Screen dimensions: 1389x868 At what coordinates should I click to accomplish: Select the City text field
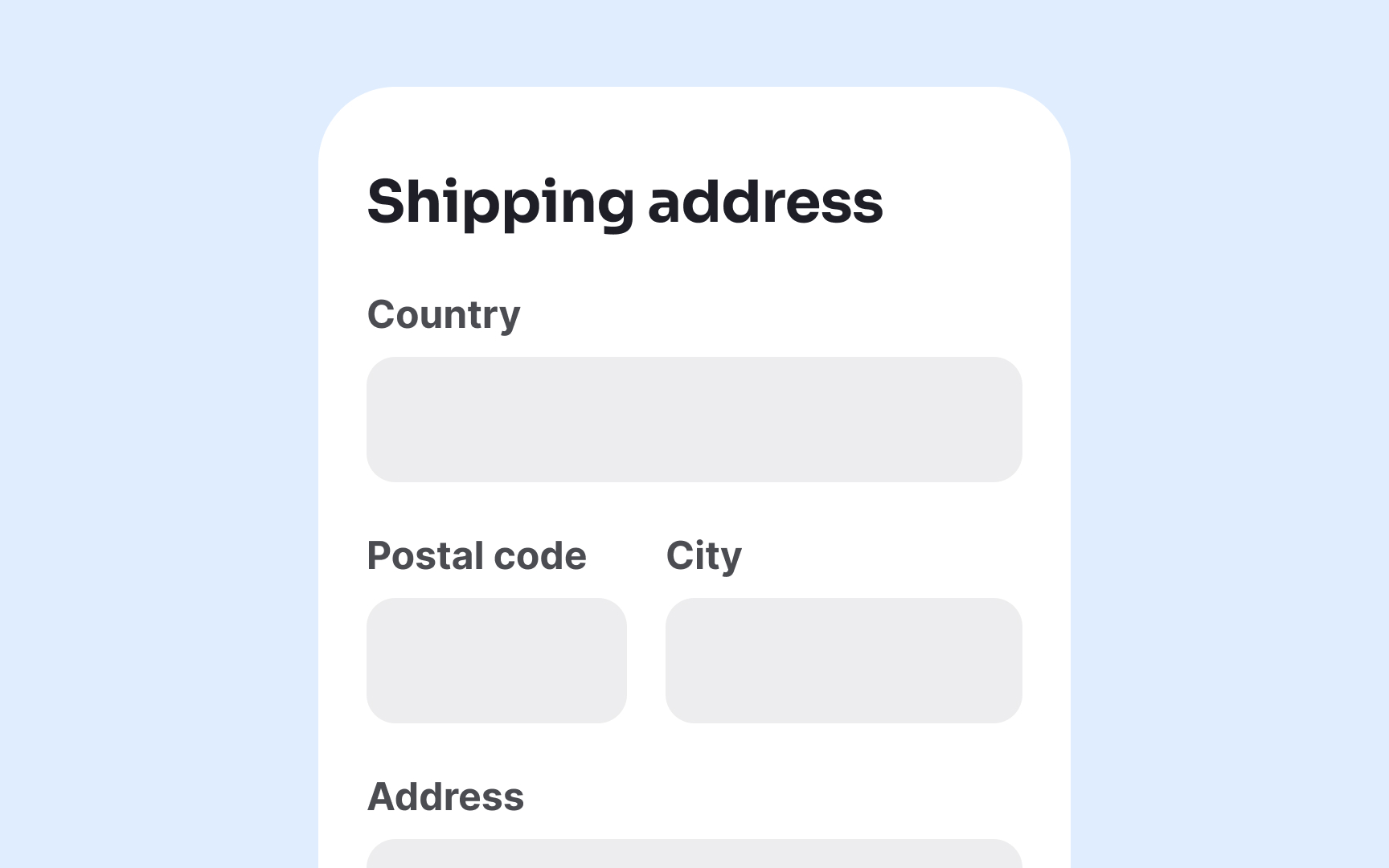[843, 660]
